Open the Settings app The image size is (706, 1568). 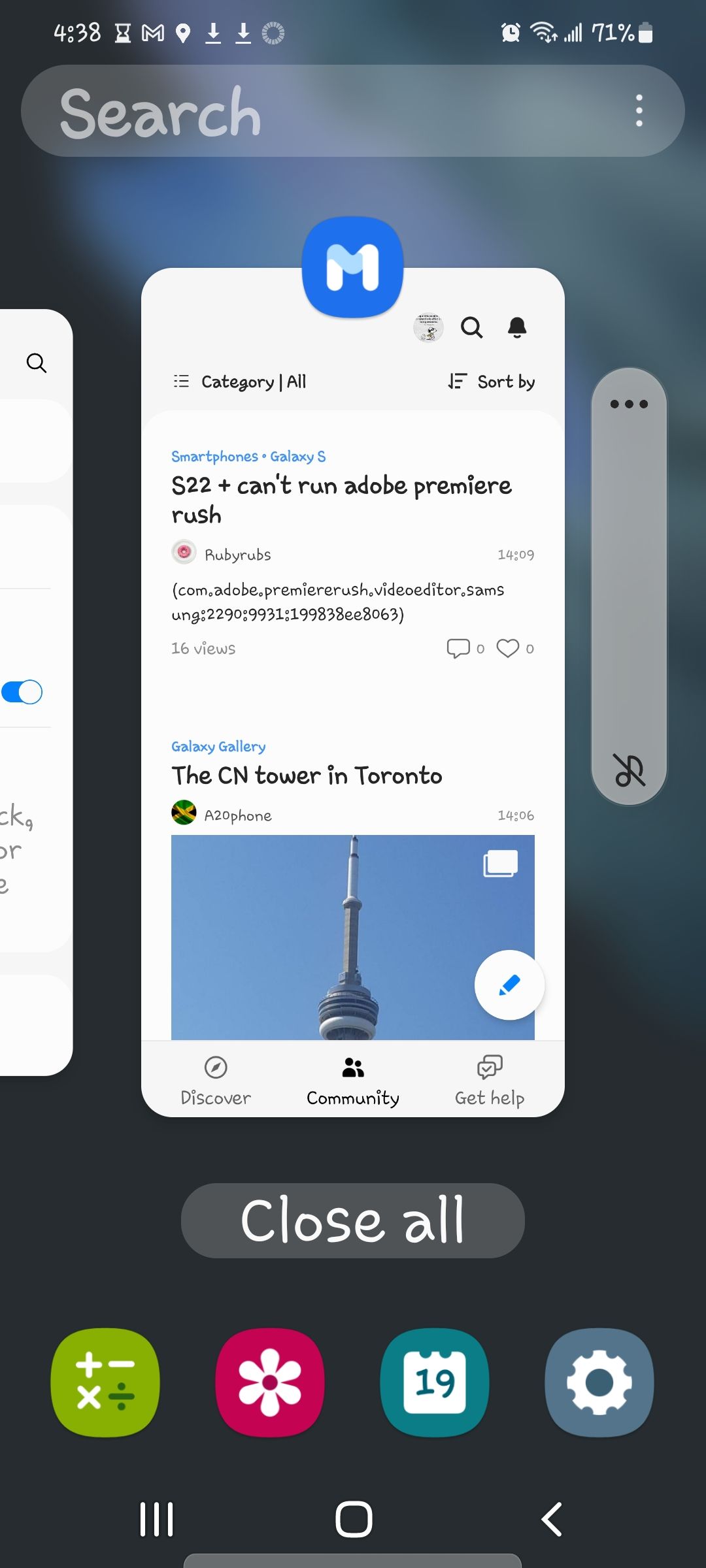pos(599,1382)
